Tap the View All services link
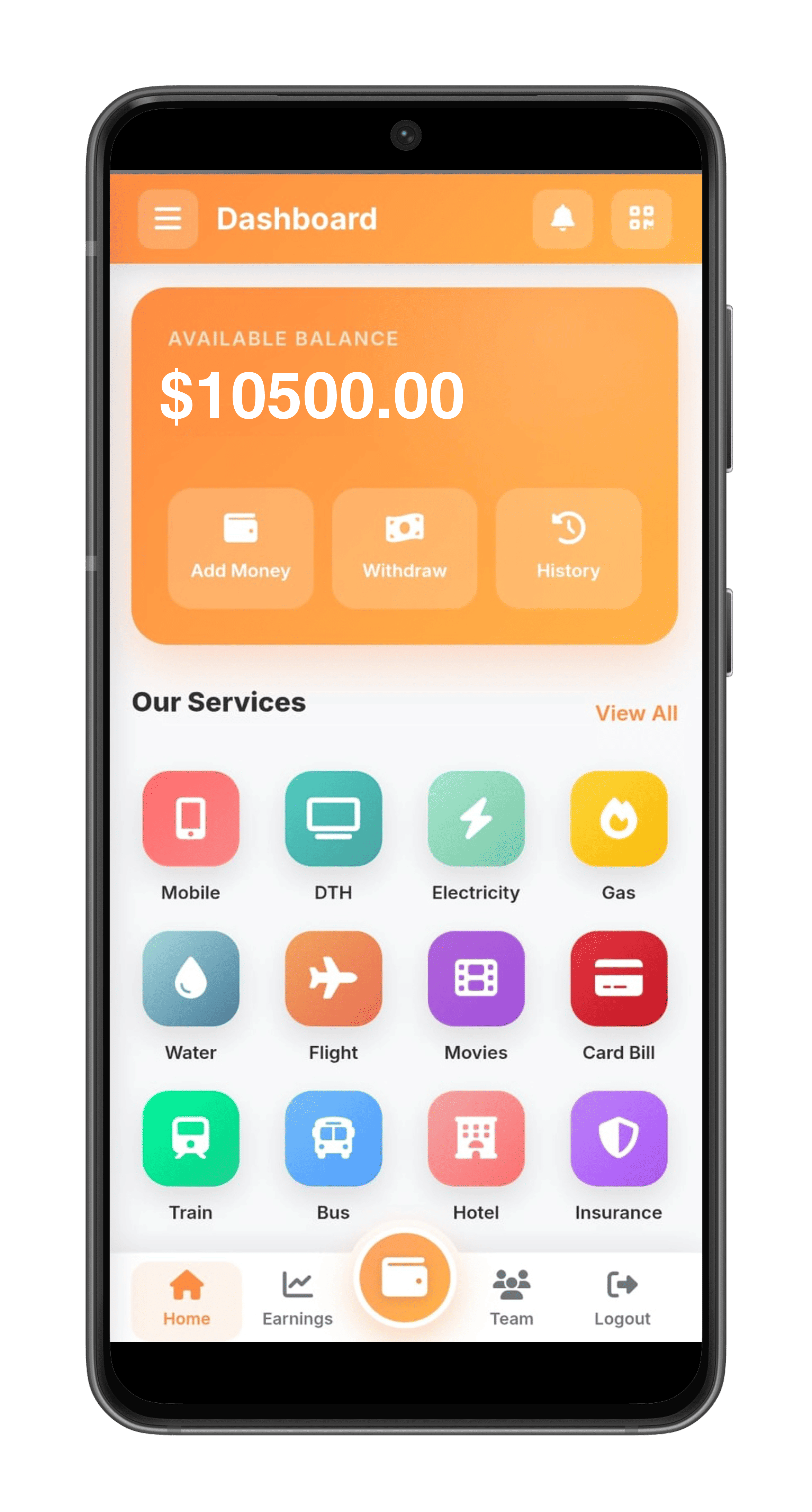812x1512 pixels. coord(636,713)
